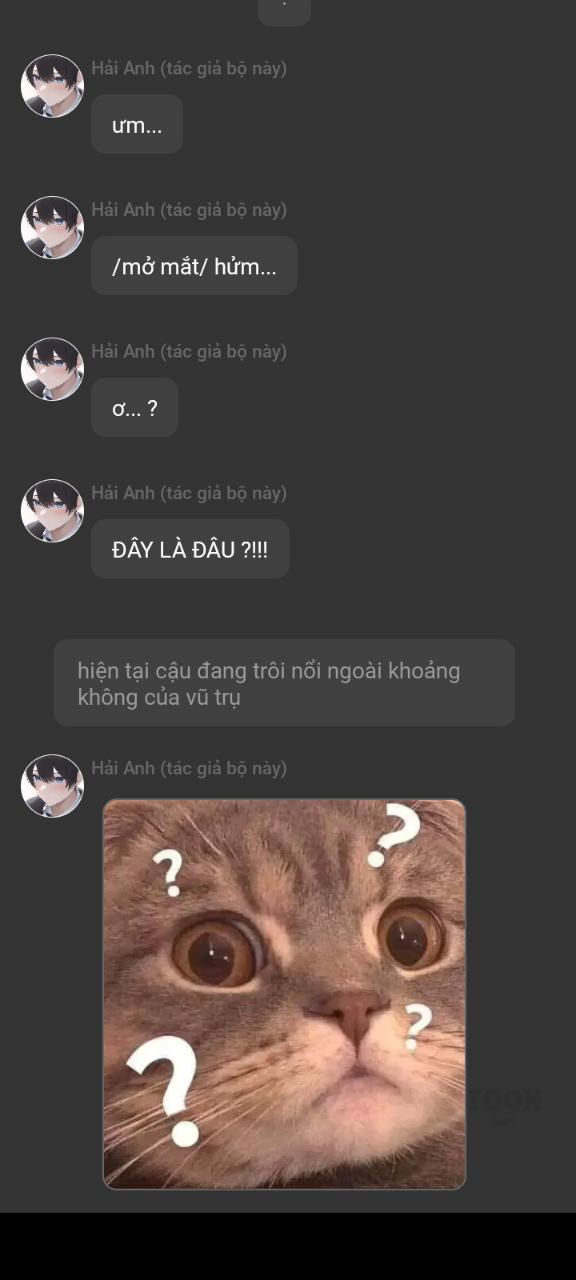This screenshot has width=576, height=1280.
Task: Tap Hải Anh's avatar beside "ĐÂY LÀ ĐÂU ?!!!"
Action: coord(52,511)
